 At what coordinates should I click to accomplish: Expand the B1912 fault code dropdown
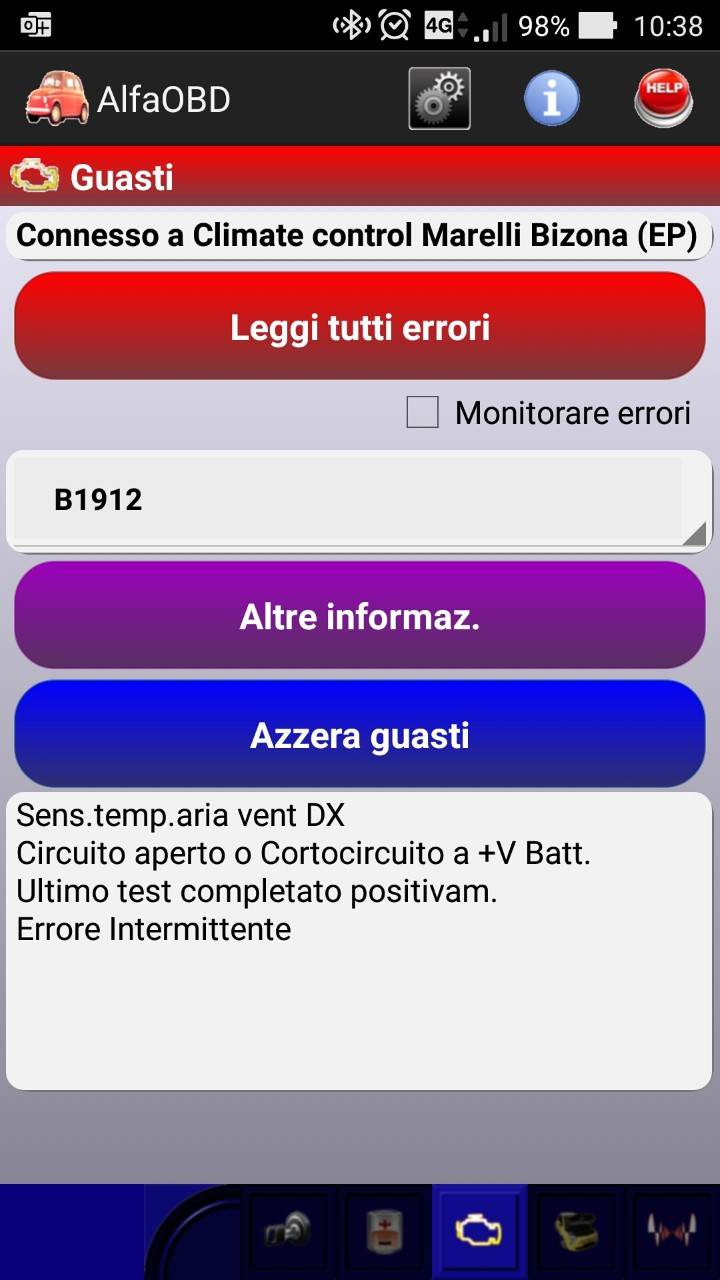coord(358,500)
